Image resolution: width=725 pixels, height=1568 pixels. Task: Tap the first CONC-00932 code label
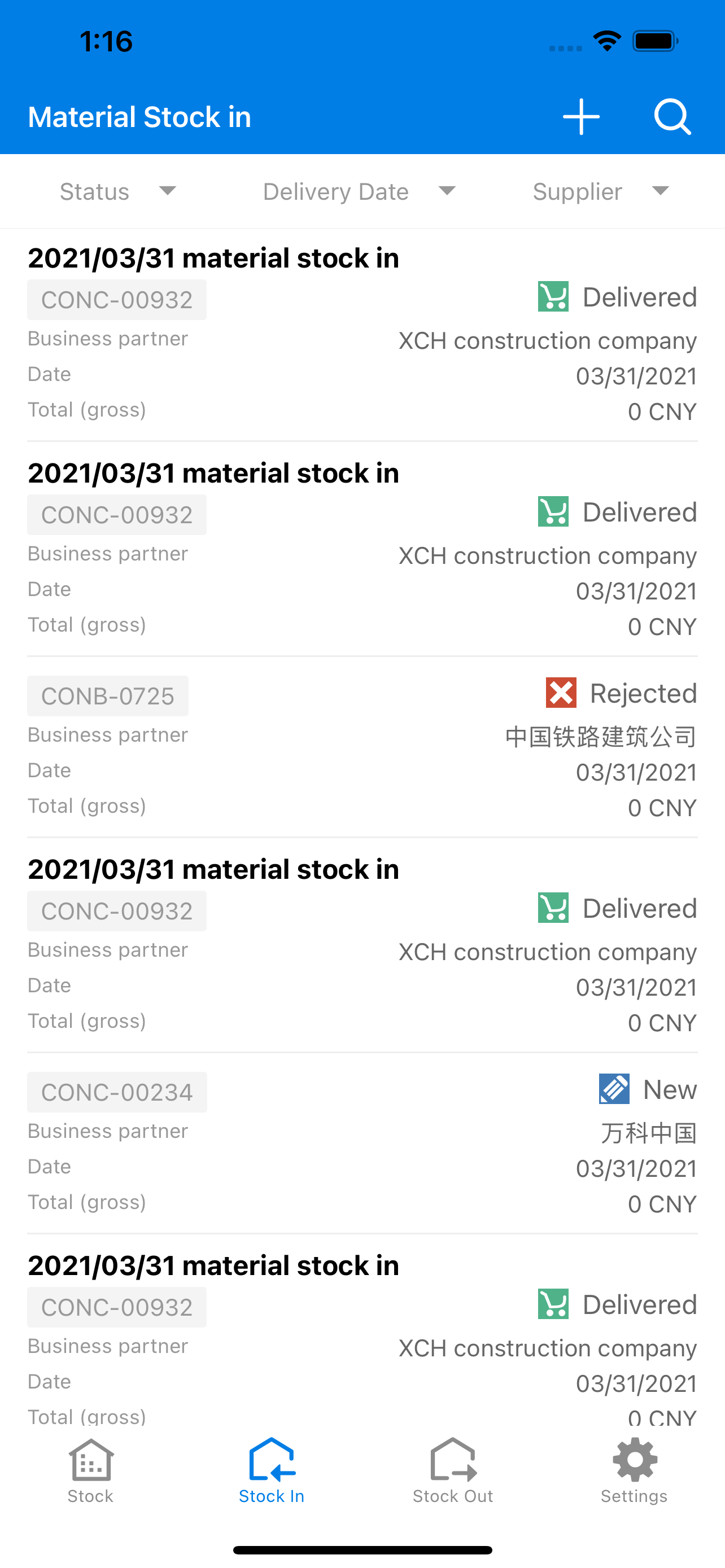(x=116, y=299)
